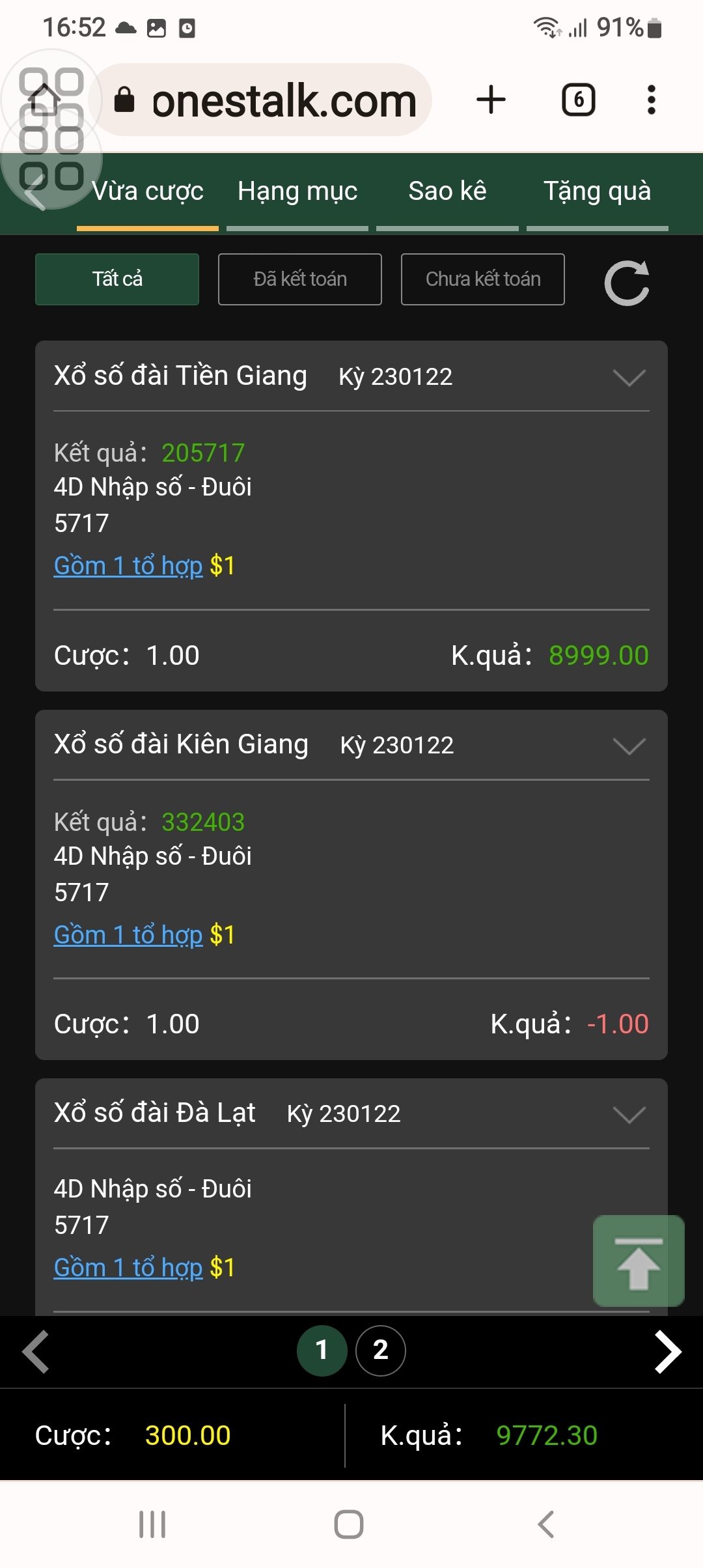Screen dimensions: 703x1568
Task: Open the tab switcher showing 6 tabs
Action: [578, 100]
